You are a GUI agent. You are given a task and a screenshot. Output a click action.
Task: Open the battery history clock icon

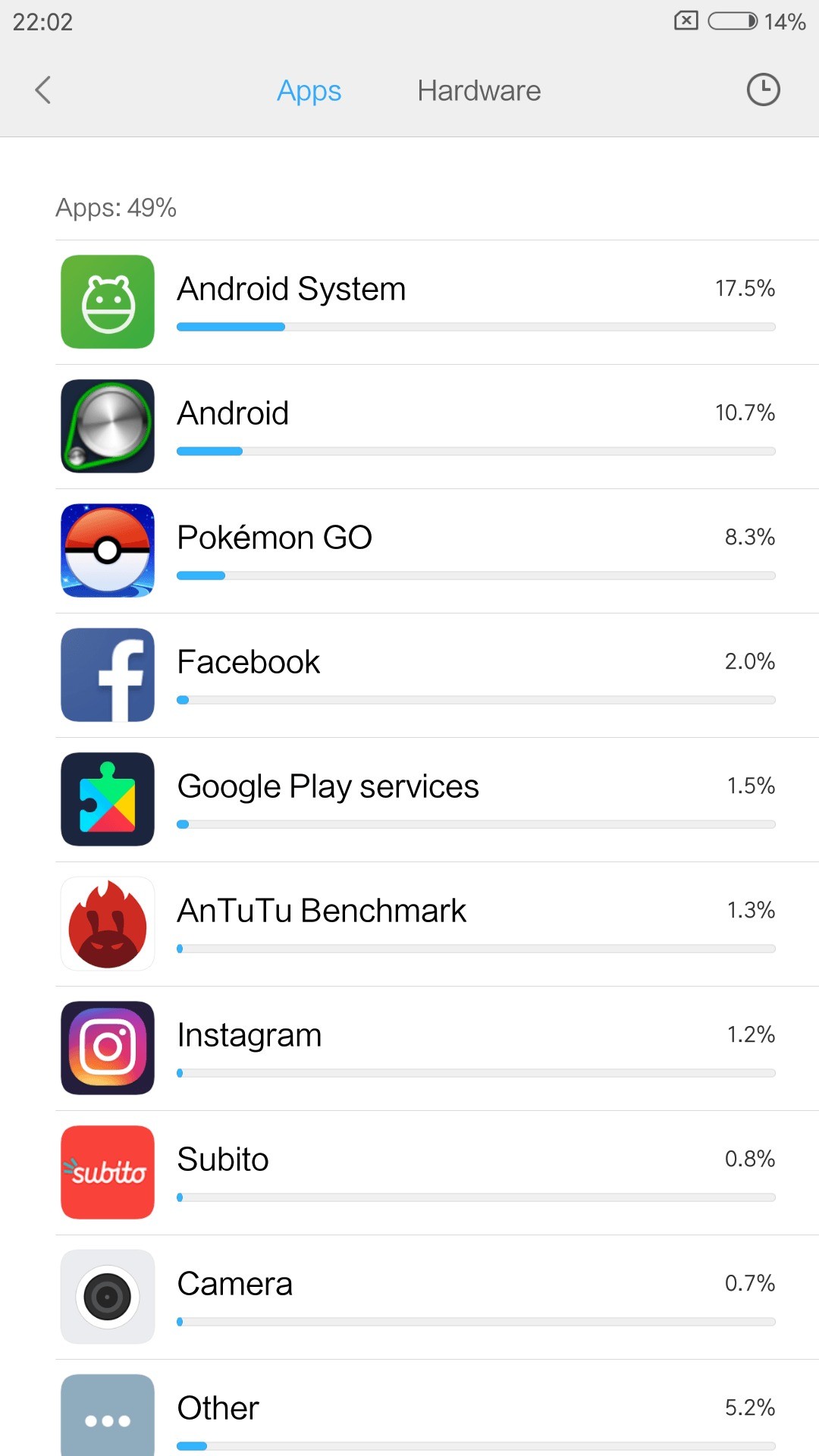(x=763, y=90)
